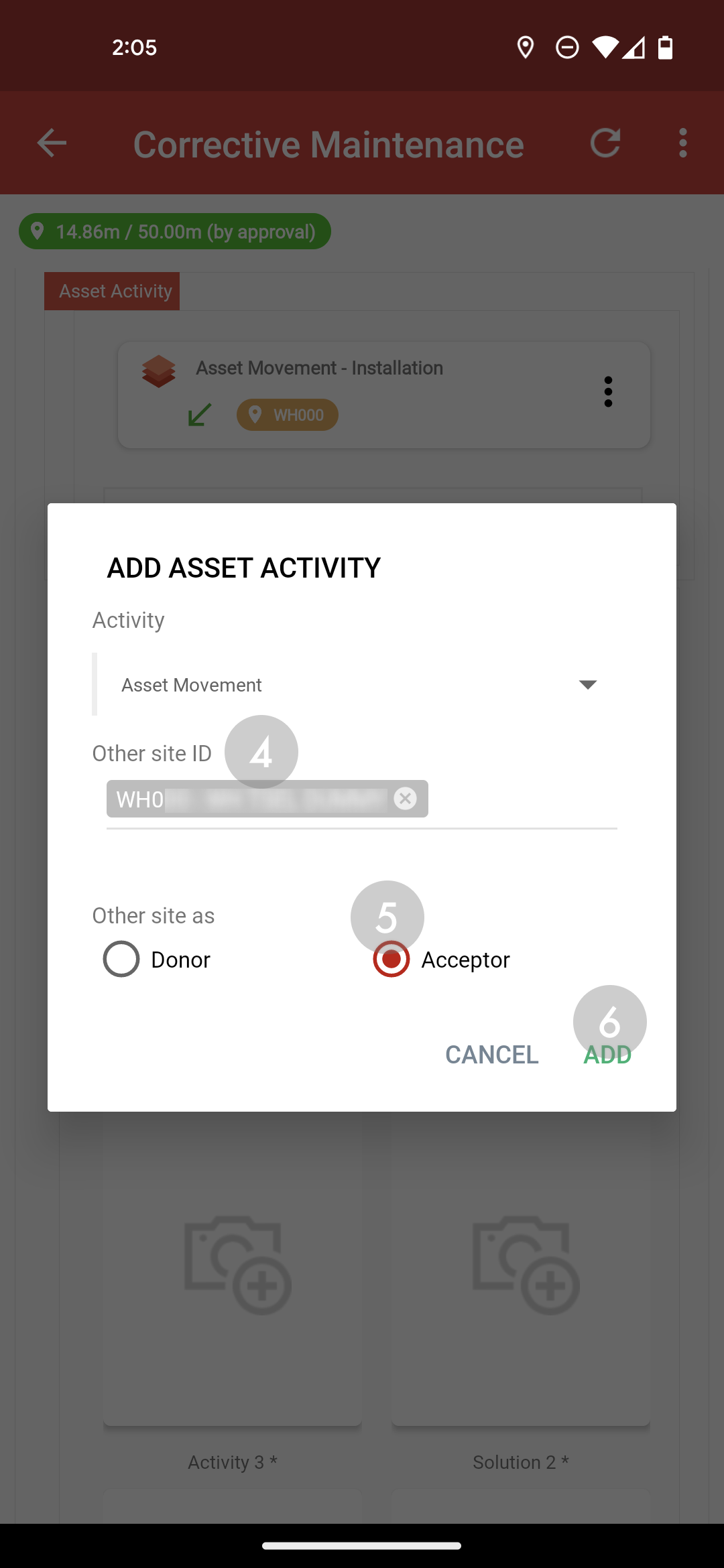Image resolution: width=724 pixels, height=1568 pixels.
Task: Expand the Asset Movement activity dropdown
Action: 587,685
